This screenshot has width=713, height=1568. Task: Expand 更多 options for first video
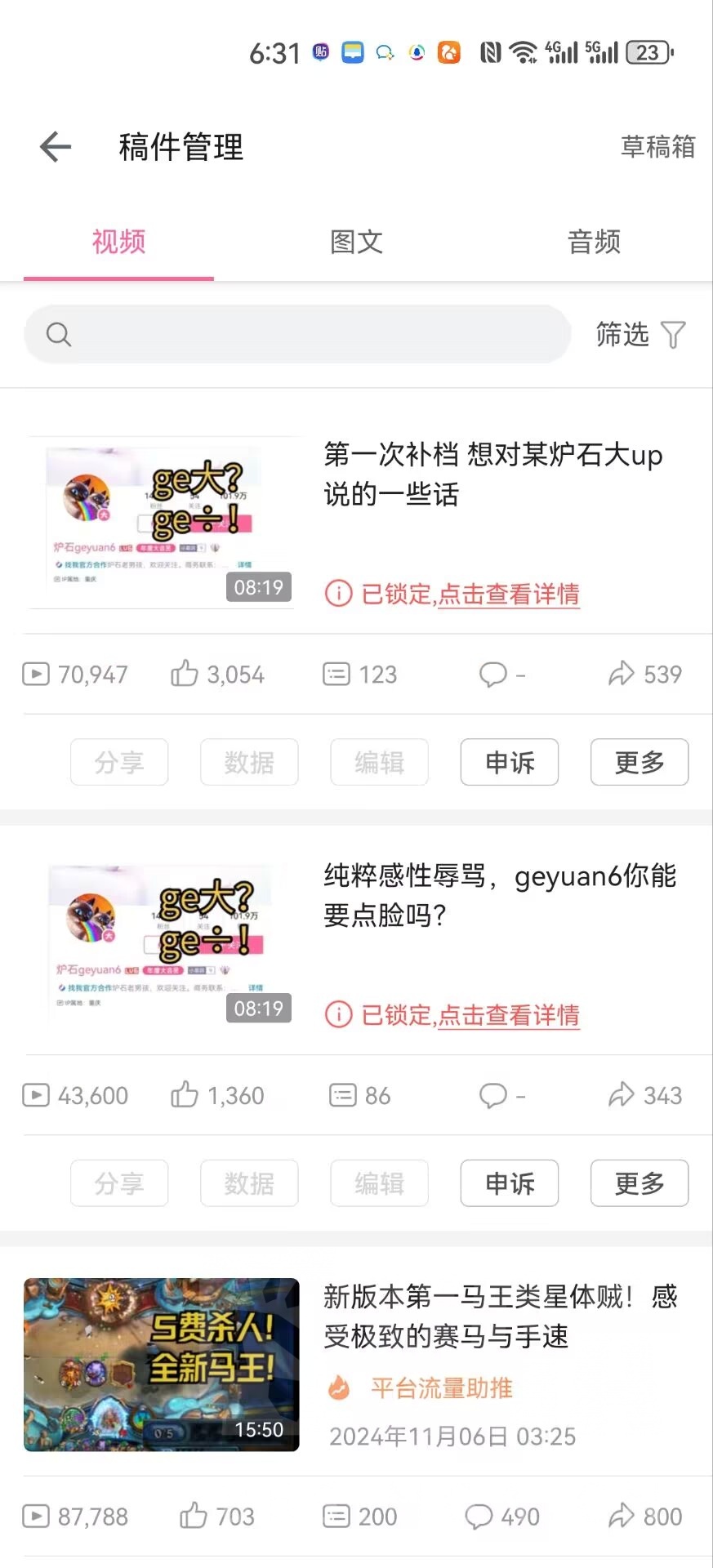tap(639, 762)
